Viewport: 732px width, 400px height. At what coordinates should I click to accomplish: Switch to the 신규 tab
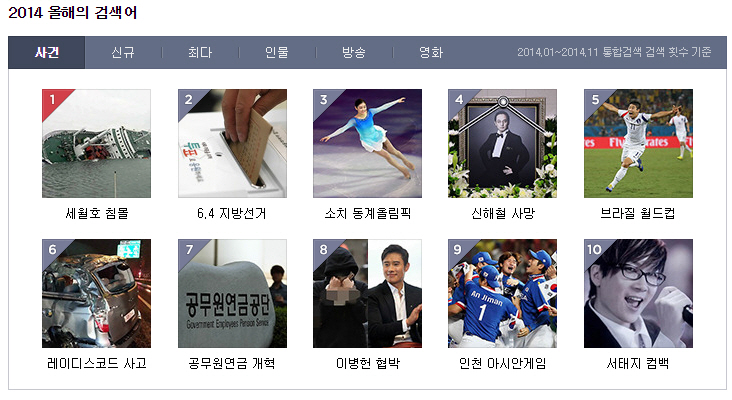(124, 53)
